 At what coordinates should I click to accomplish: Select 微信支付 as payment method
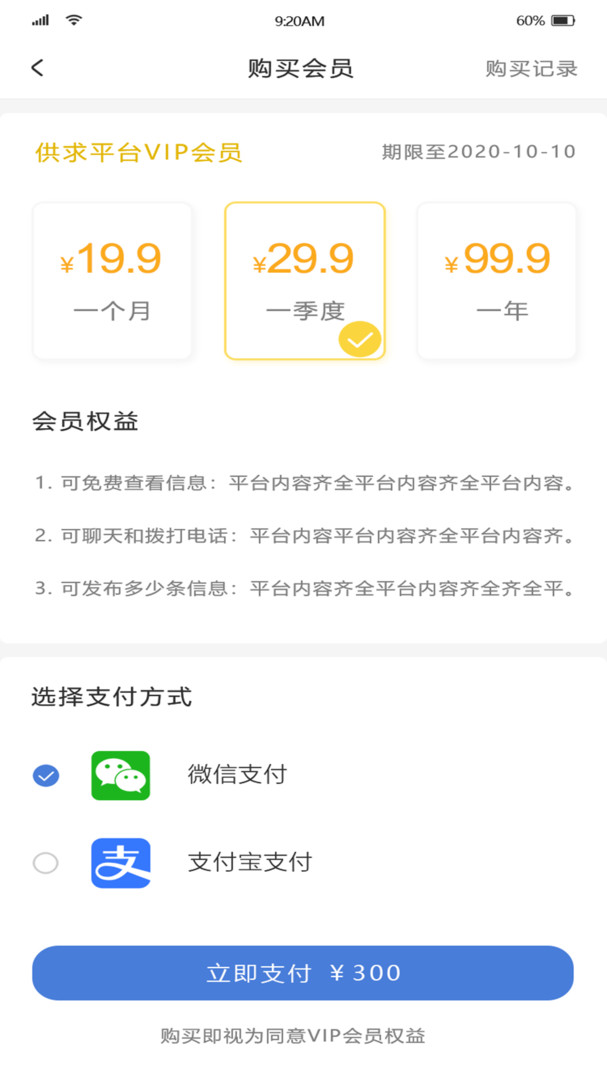click(46, 775)
